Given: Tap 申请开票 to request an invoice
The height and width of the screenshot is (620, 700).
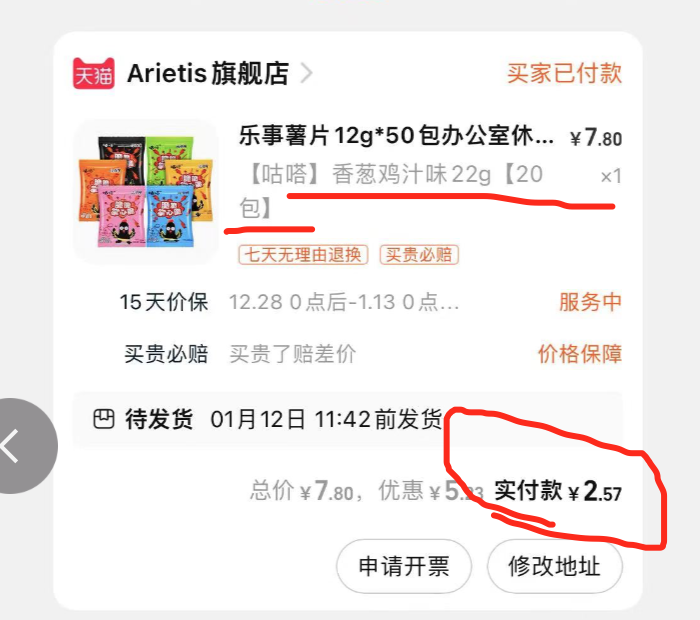Looking at the screenshot, I should [404, 567].
